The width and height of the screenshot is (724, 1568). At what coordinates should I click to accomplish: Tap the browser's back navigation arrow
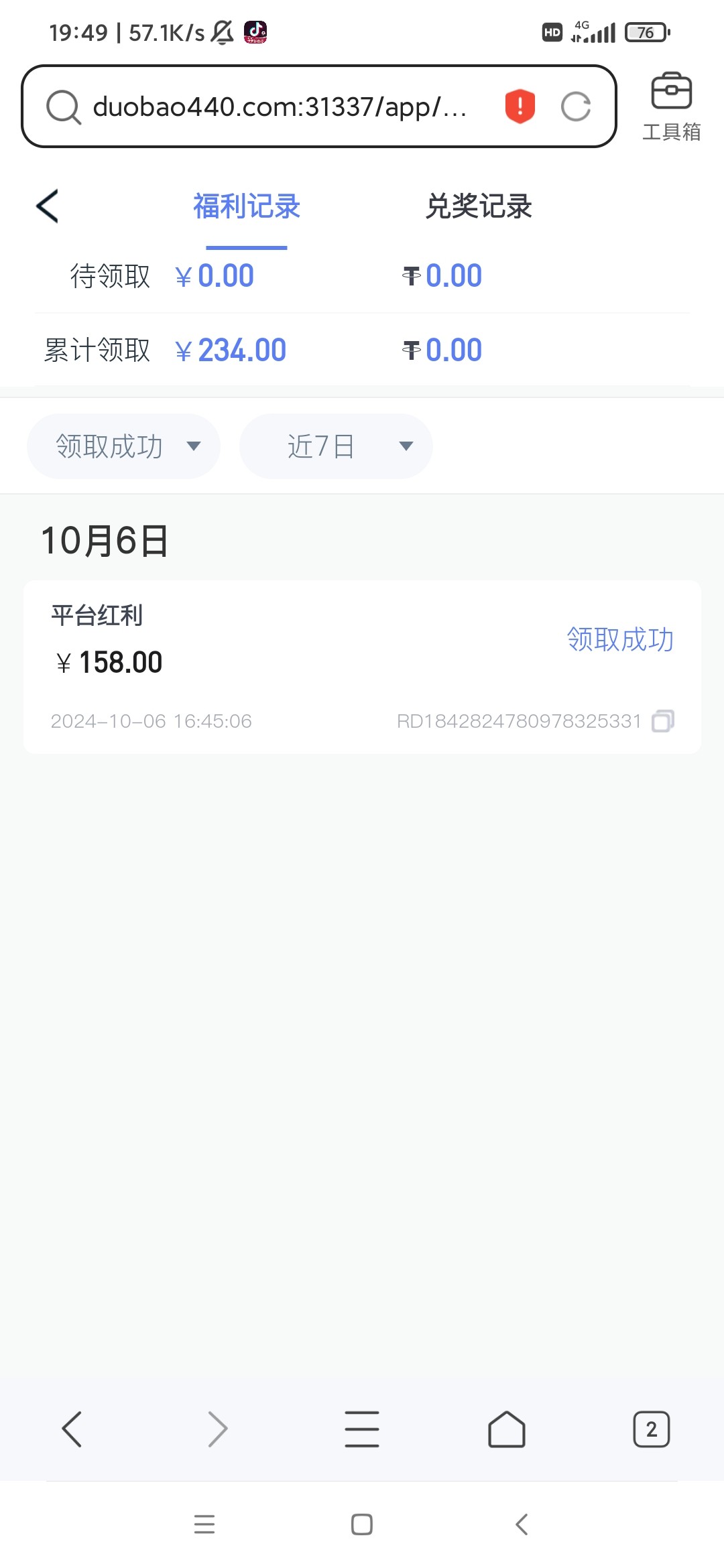click(x=72, y=1429)
